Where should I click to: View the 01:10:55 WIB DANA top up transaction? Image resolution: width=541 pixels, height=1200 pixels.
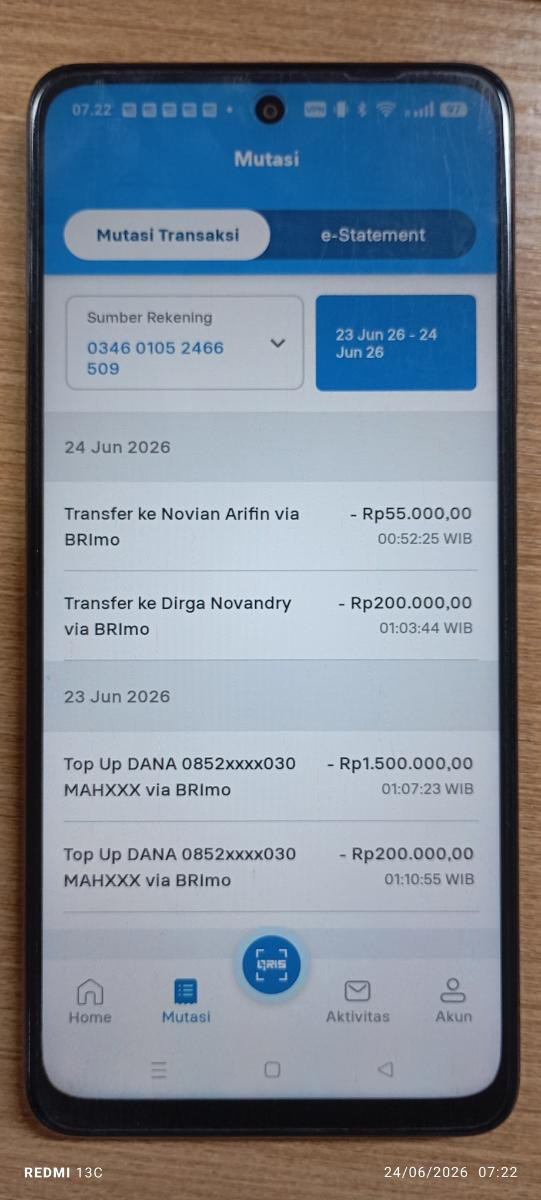click(x=270, y=867)
